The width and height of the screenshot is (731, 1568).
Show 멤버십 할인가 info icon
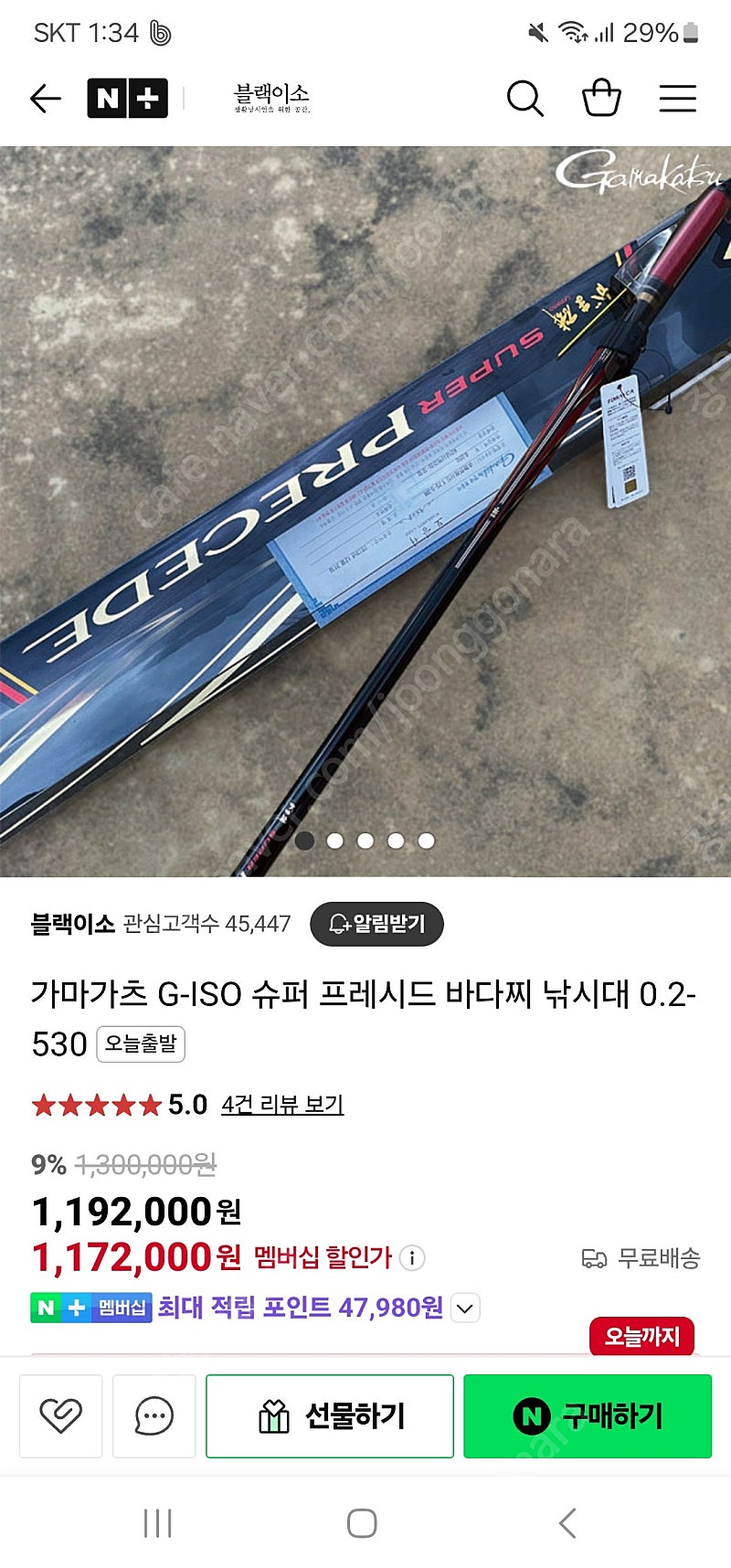pyautogui.click(x=412, y=1258)
